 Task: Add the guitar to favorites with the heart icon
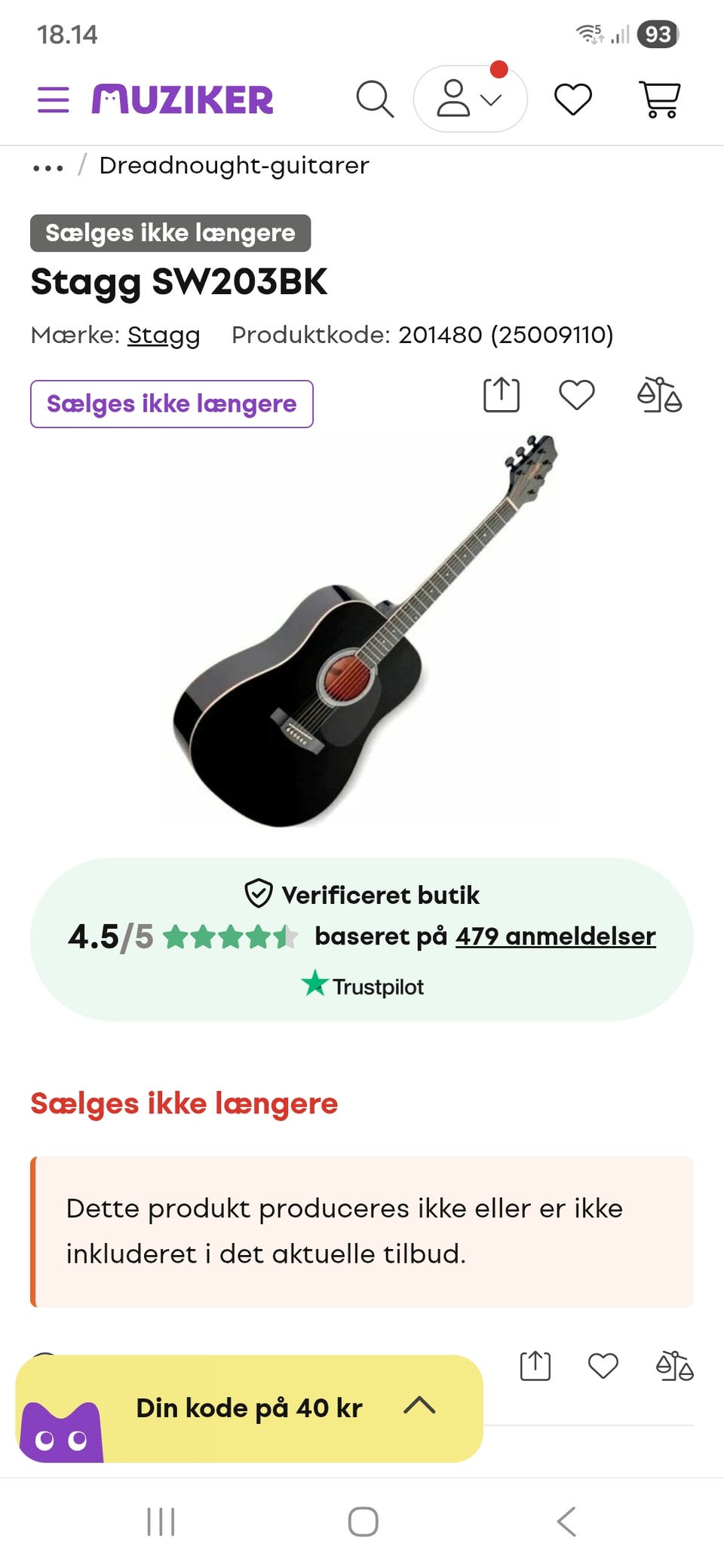(x=577, y=394)
